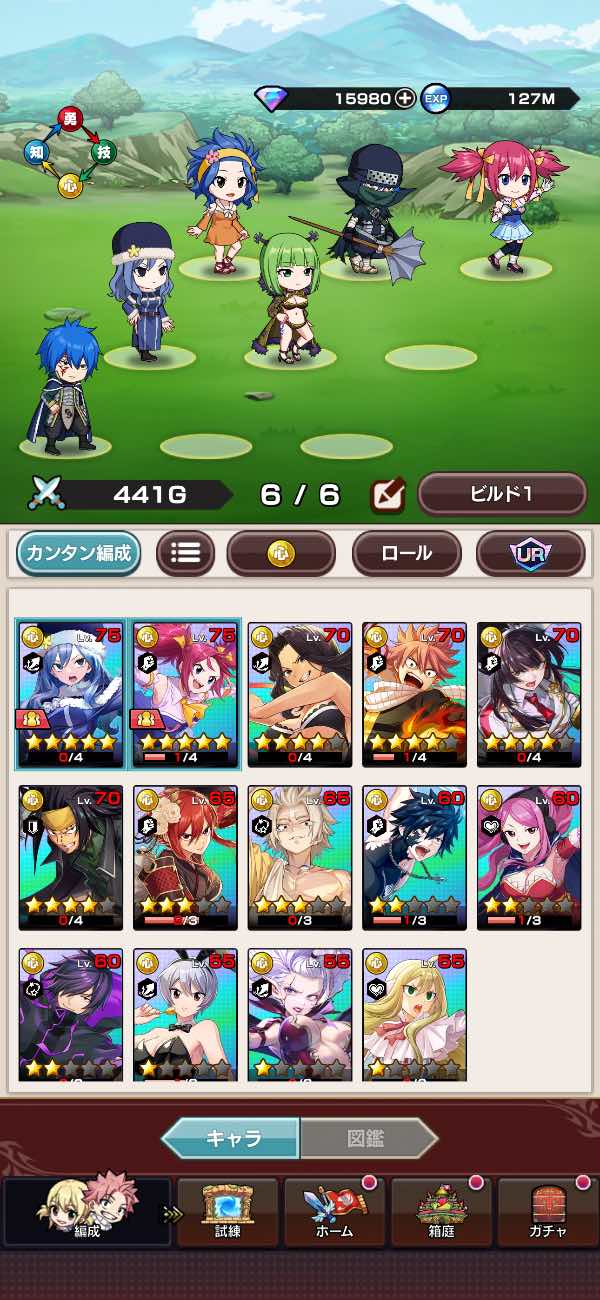This screenshot has height=1300, width=600.
Task: Choose the Lv.75 blue-haired winter hat card
Action: pyautogui.click(x=70, y=694)
